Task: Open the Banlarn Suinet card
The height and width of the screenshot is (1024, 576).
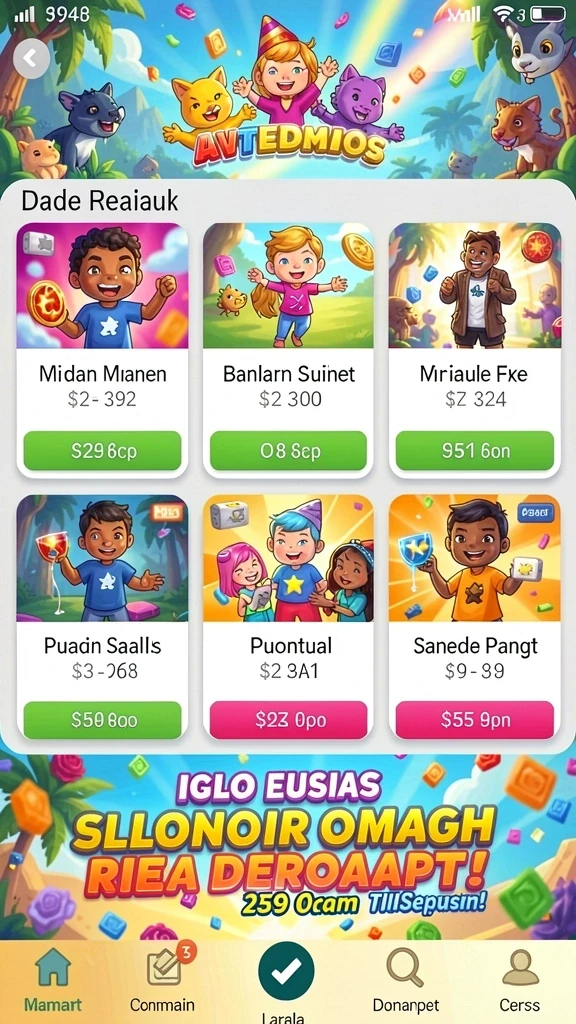Action: [288, 350]
